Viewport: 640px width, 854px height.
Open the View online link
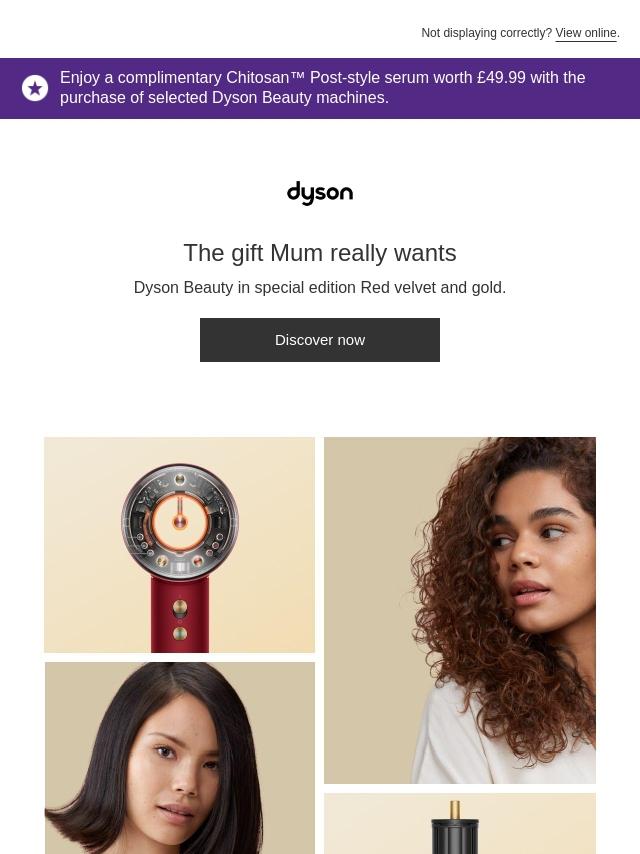586,33
